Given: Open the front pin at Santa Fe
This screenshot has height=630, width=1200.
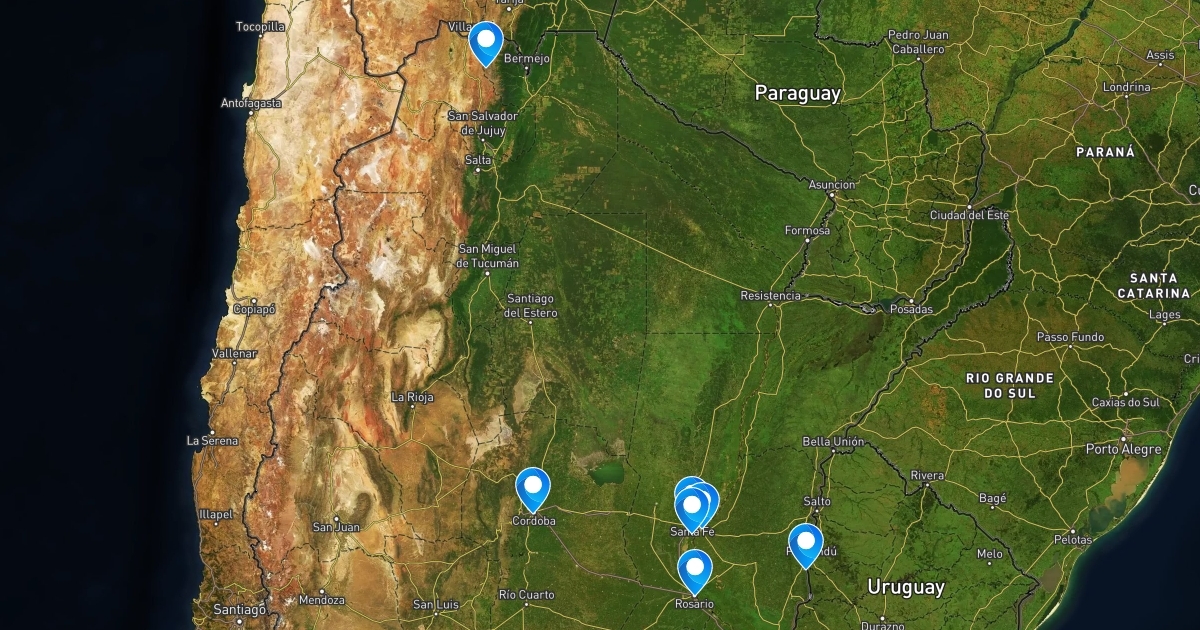Looking at the screenshot, I should (x=691, y=506).
